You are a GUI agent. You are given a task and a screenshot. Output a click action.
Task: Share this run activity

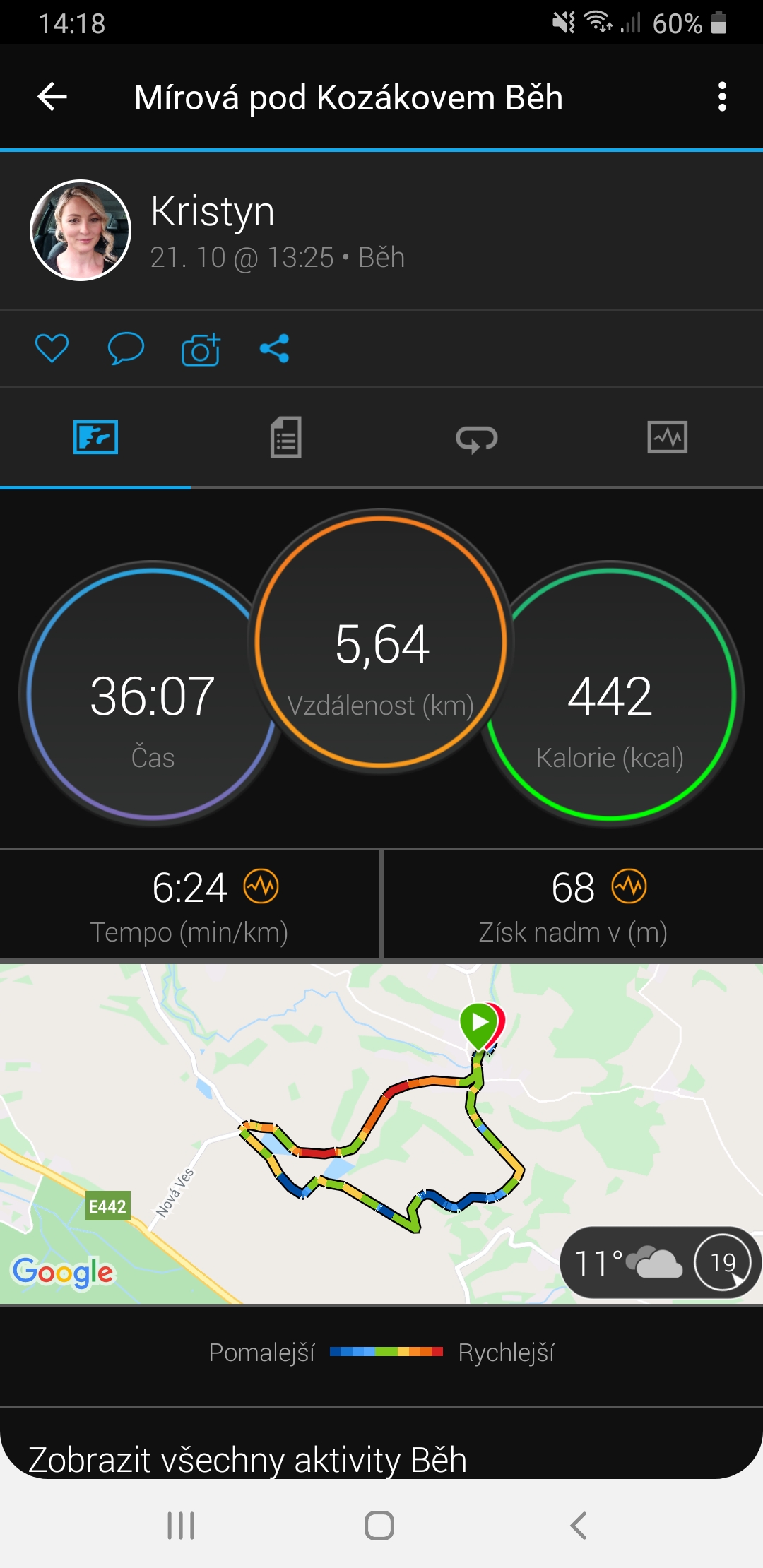[x=275, y=348]
